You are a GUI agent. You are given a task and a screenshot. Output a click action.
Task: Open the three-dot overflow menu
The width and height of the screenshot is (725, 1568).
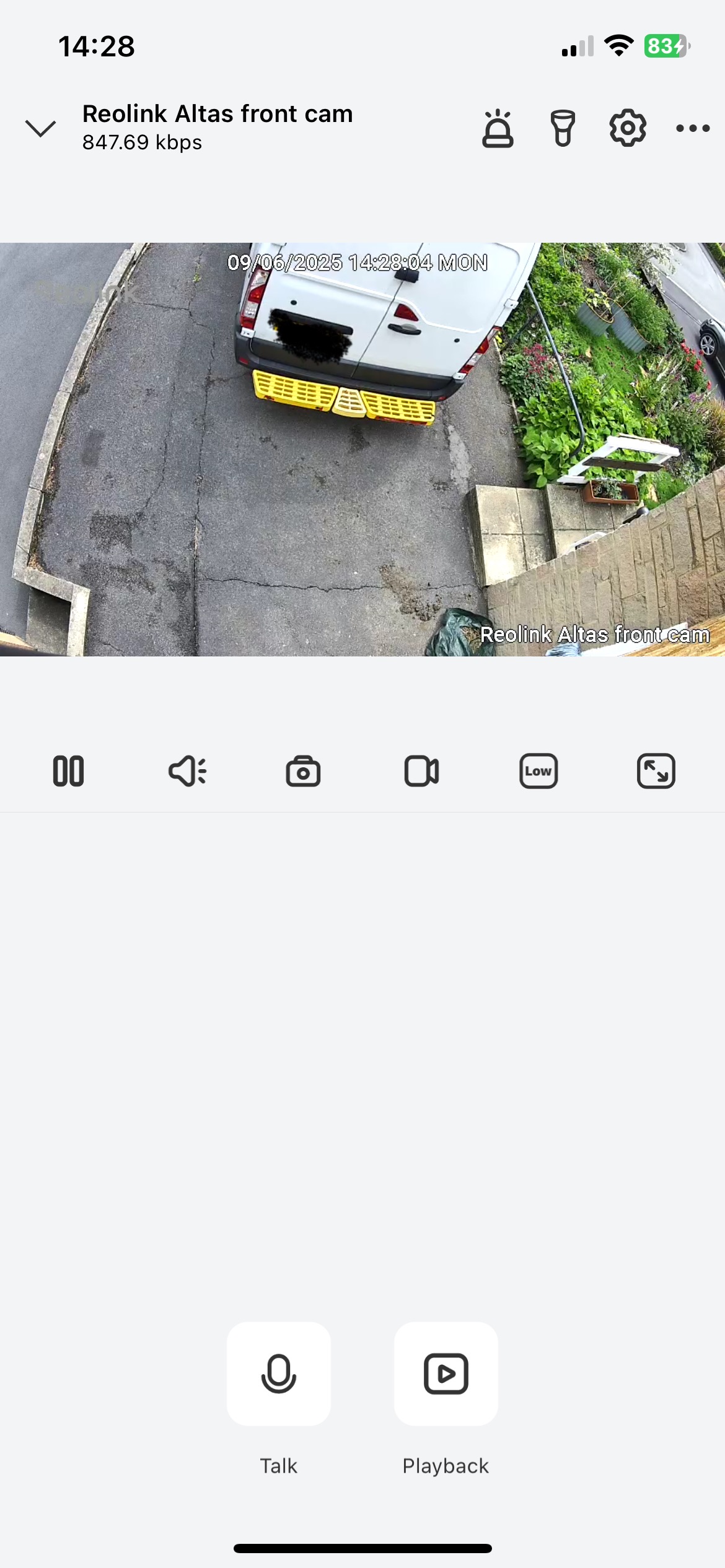[693, 128]
